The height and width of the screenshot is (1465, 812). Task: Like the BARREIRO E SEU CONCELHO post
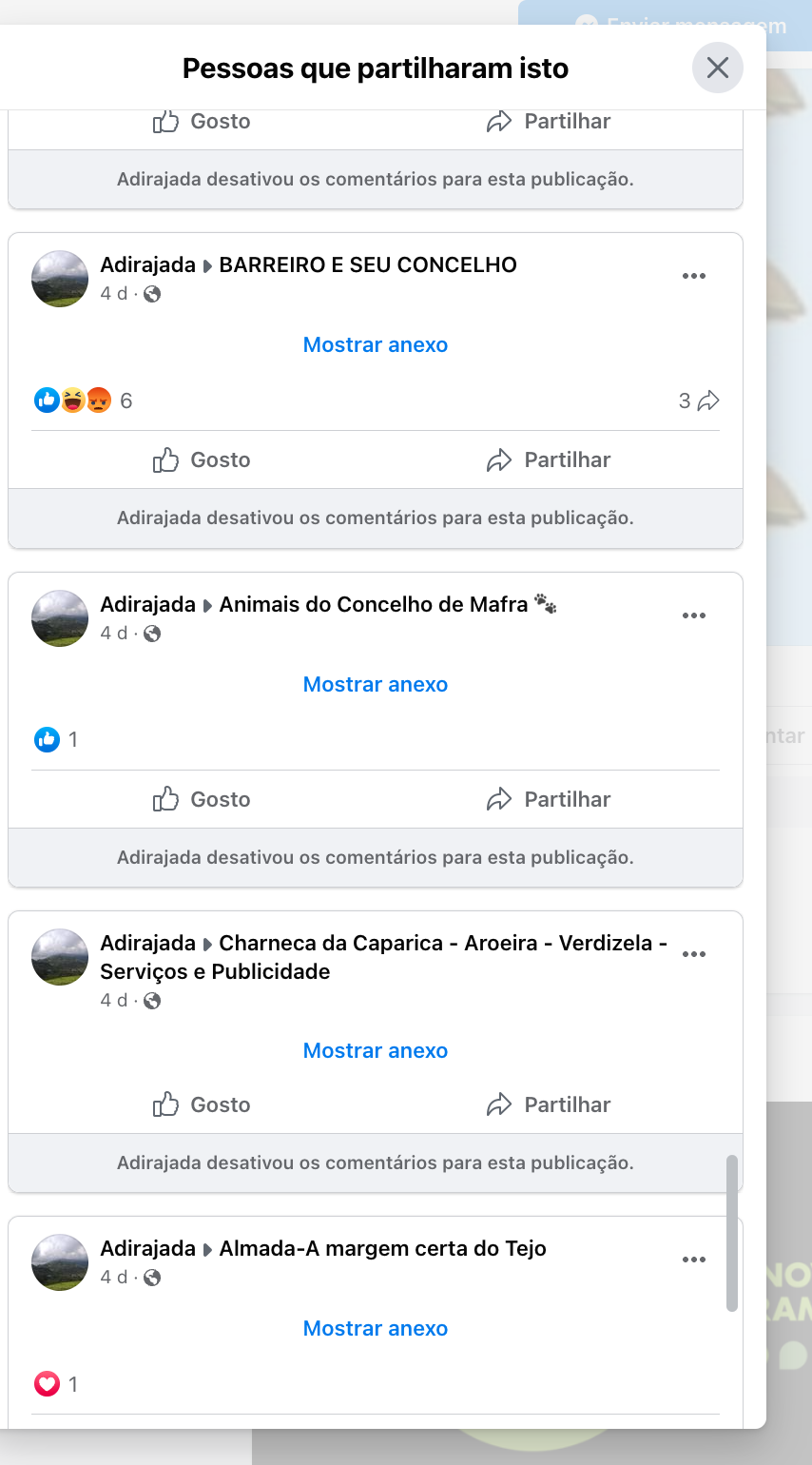(x=202, y=460)
